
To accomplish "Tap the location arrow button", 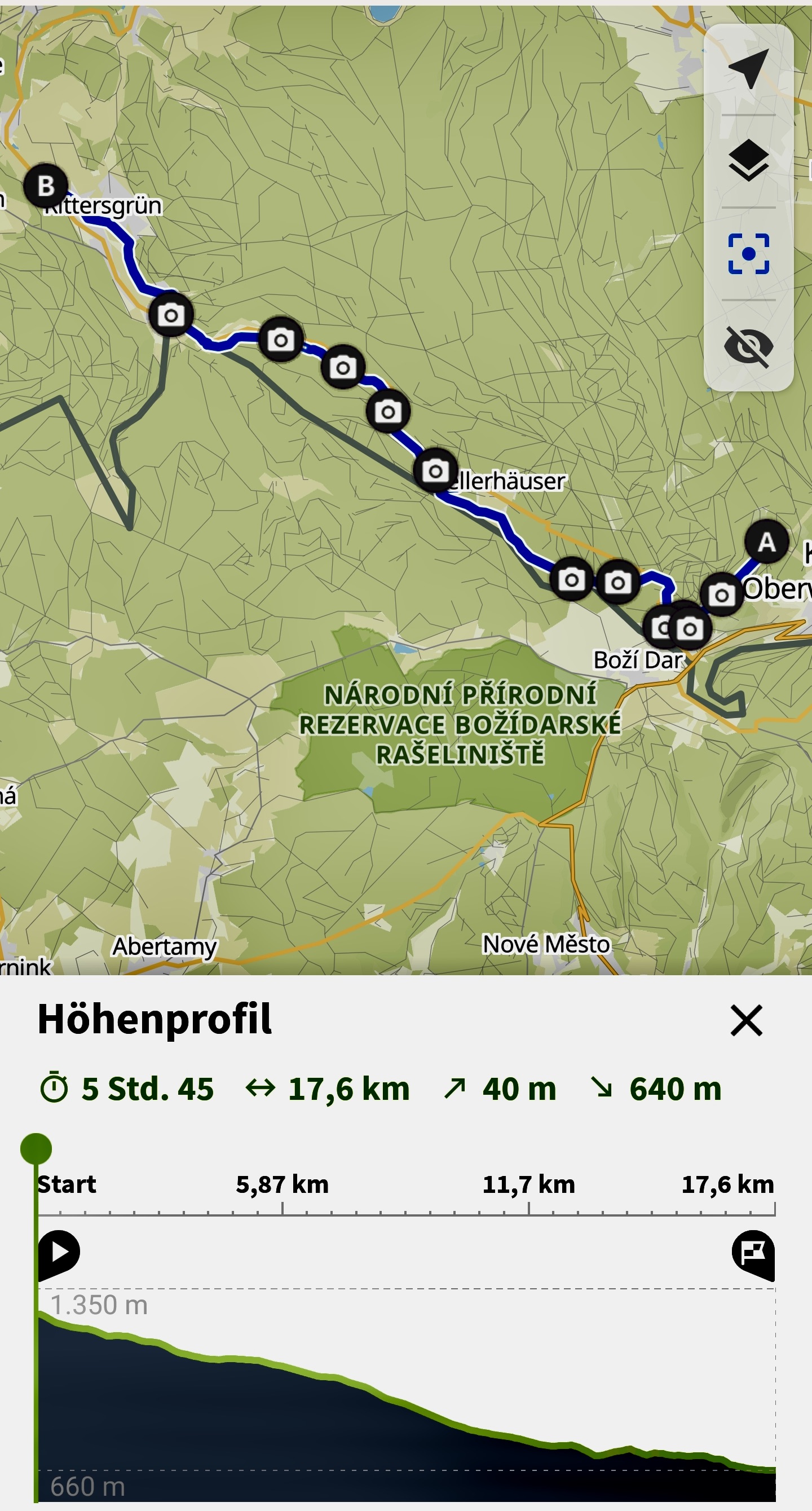I will (749, 68).
